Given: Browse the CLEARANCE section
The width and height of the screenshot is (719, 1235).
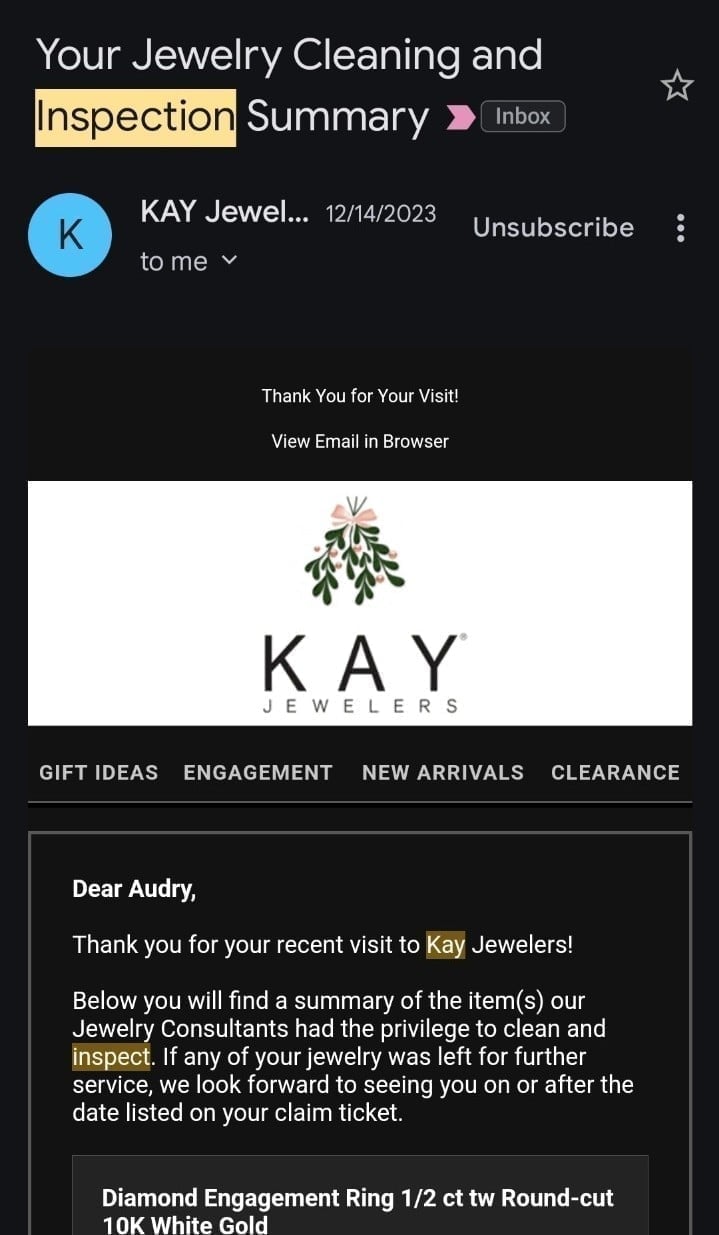Looking at the screenshot, I should pyautogui.click(x=615, y=773).
